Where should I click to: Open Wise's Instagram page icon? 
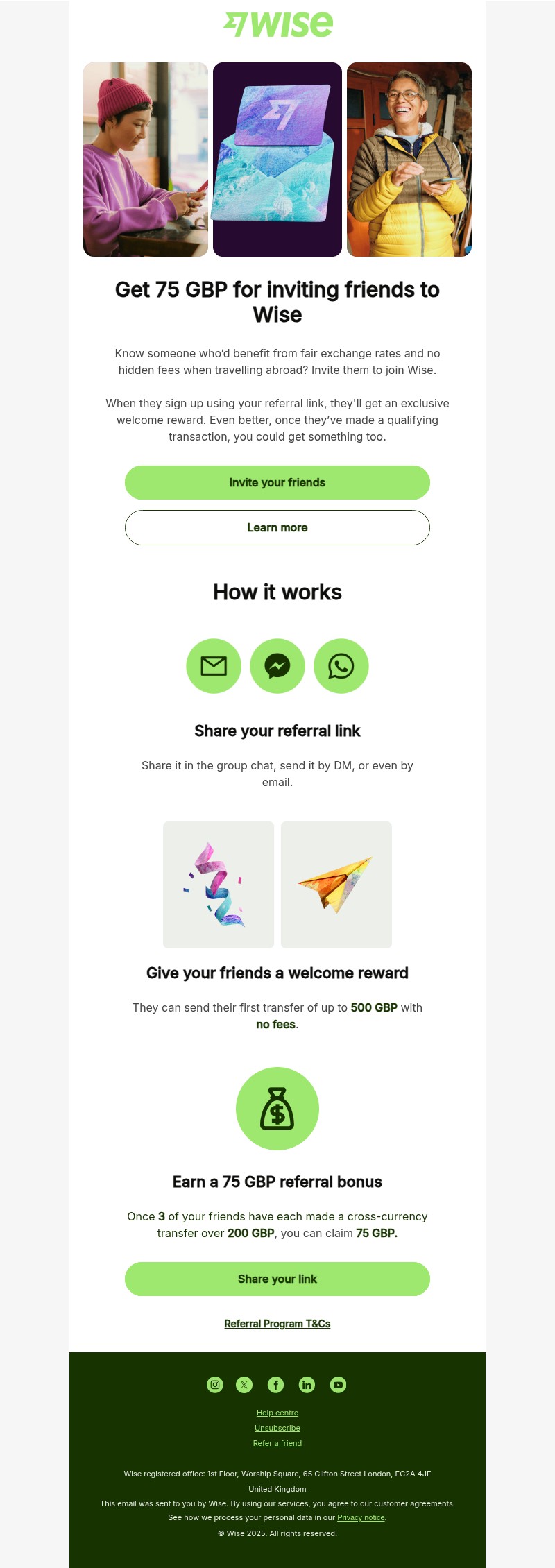point(215,1385)
